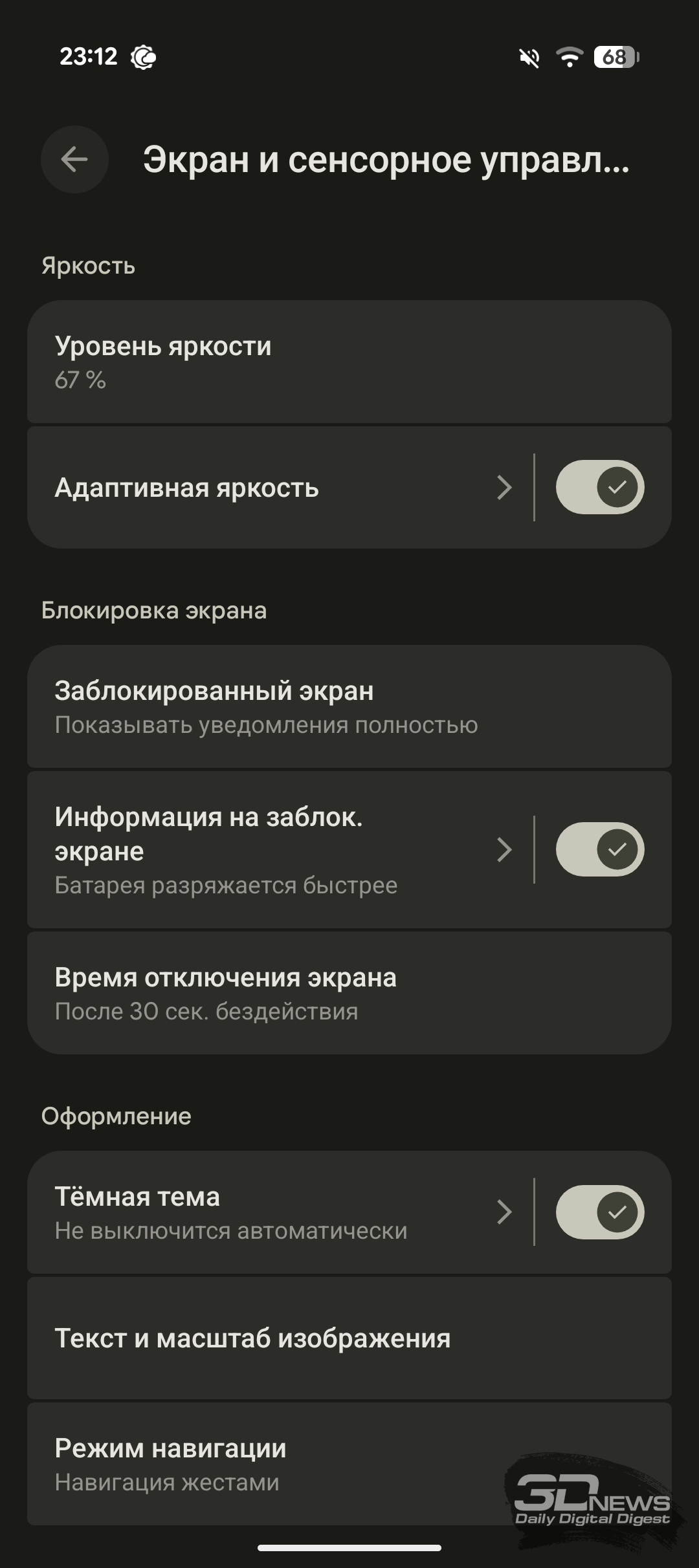Open Текст и масштаб изображения
Viewport: 699px width, 1568px height.
349,1338
